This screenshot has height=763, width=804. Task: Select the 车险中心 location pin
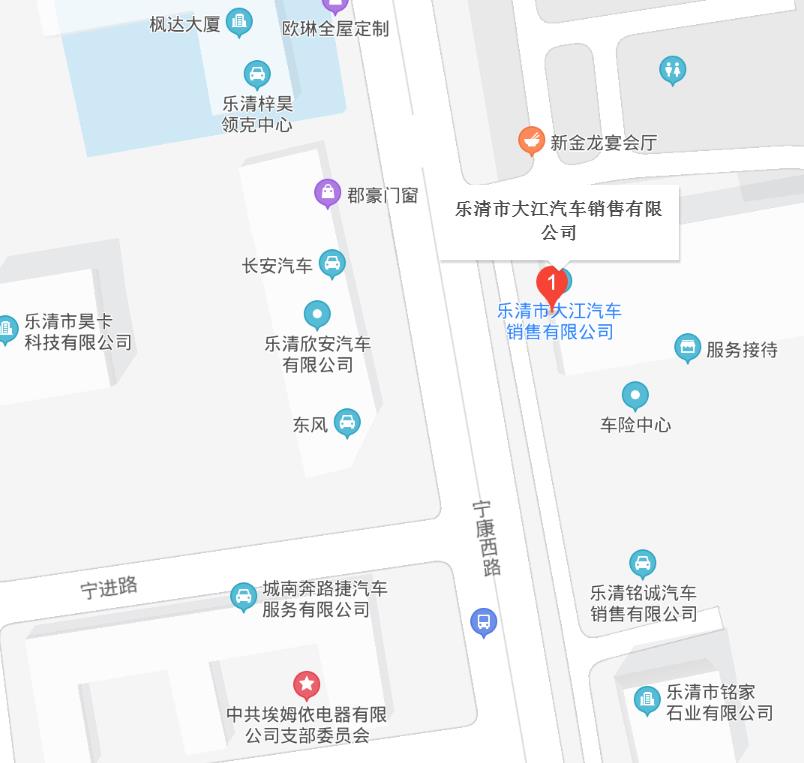(x=635, y=396)
